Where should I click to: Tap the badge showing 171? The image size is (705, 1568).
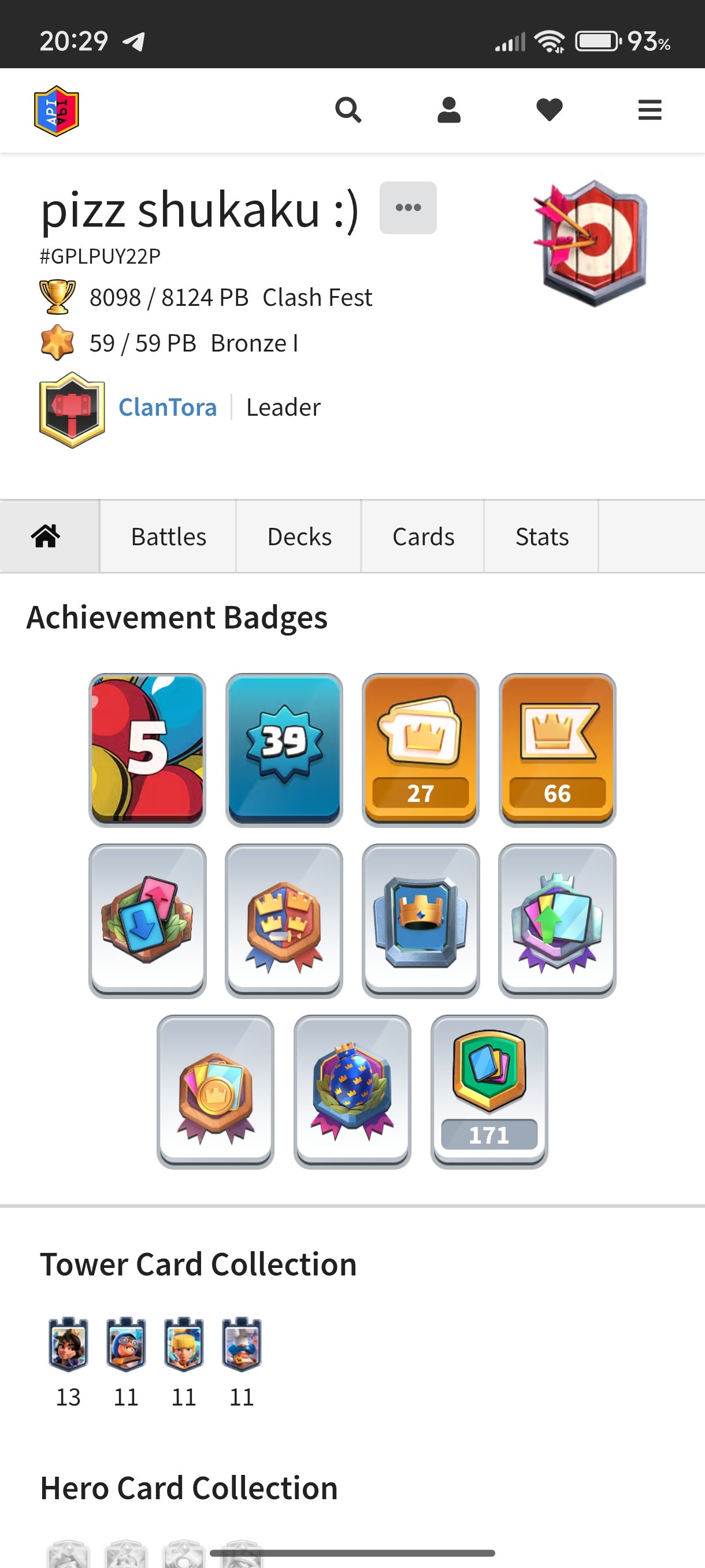coord(489,1091)
